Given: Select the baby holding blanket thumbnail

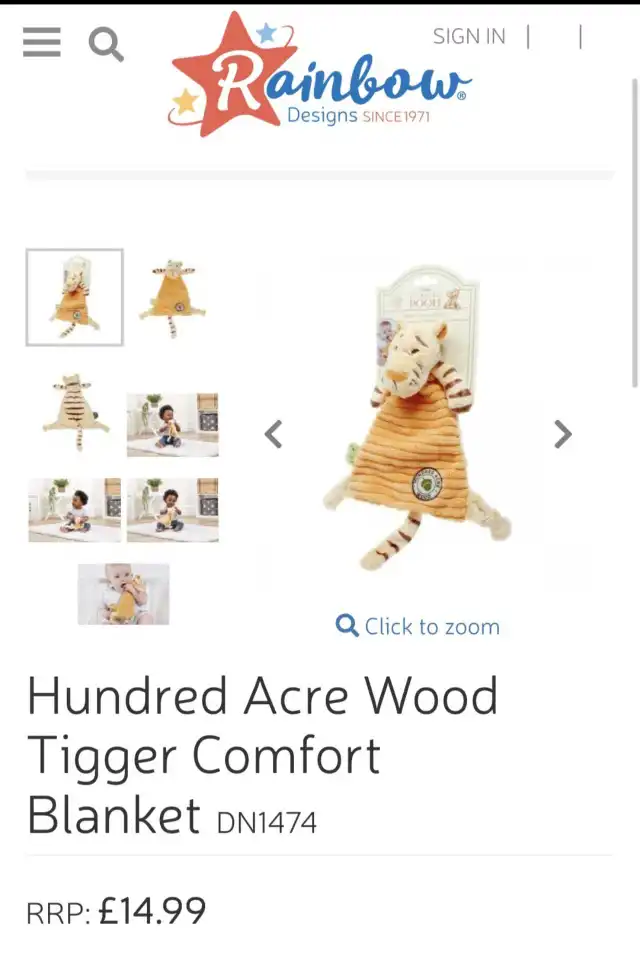Looking at the screenshot, I should [x=123, y=594].
